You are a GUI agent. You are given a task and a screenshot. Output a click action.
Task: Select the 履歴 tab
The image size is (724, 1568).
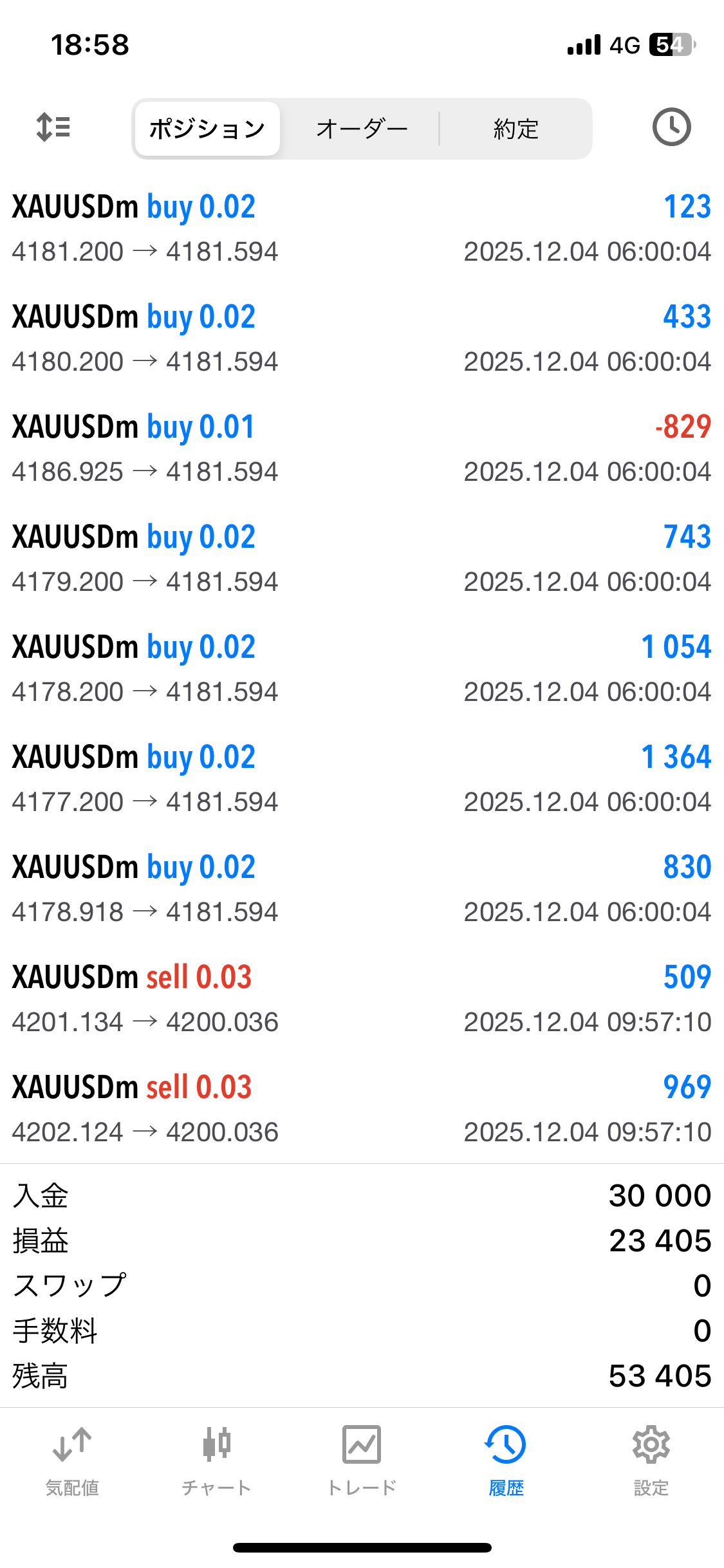pos(506,1461)
